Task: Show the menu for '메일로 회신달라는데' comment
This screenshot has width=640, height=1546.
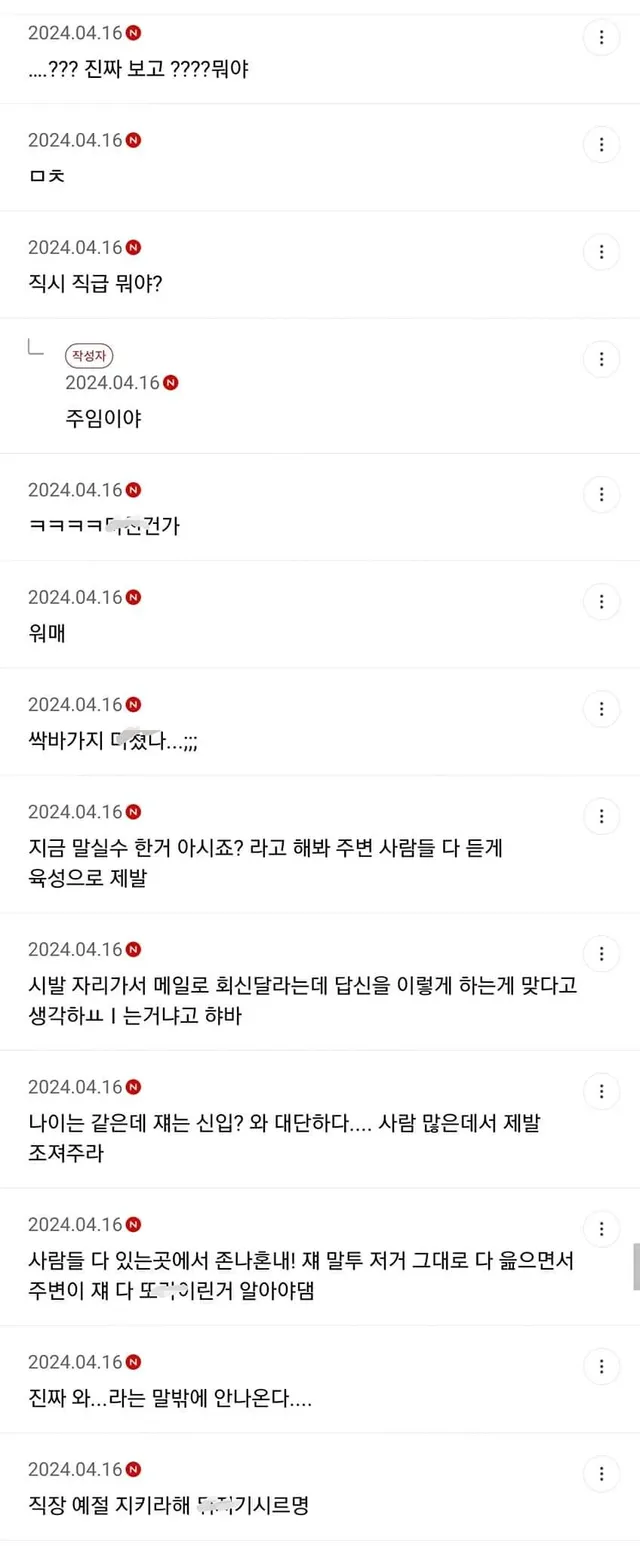Action: pyautogui.click(x=601, y=953)
